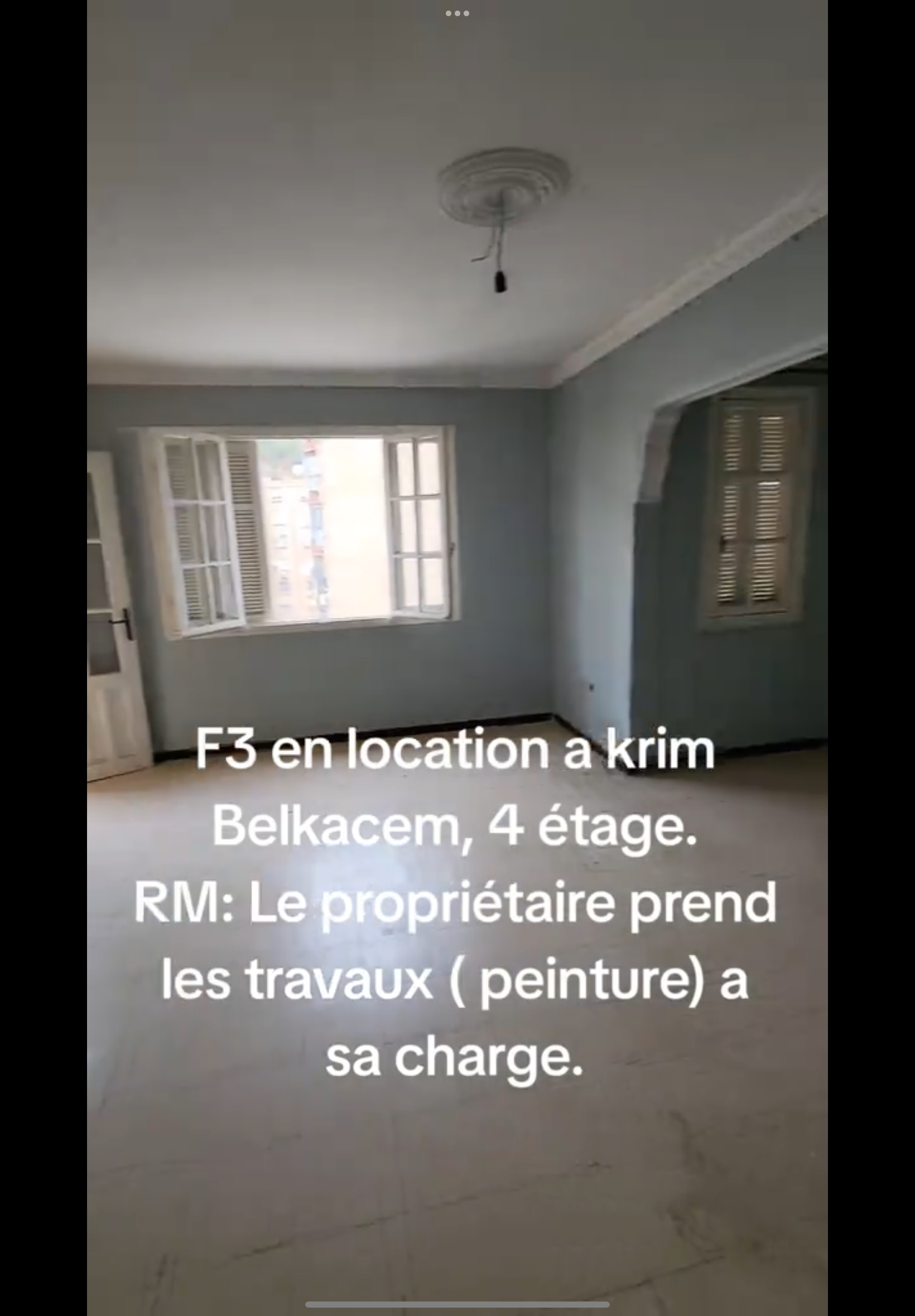Screen dimensions: 915x1316
Task: Tap the apartment video to pause playback
Action: click(457, 516)
